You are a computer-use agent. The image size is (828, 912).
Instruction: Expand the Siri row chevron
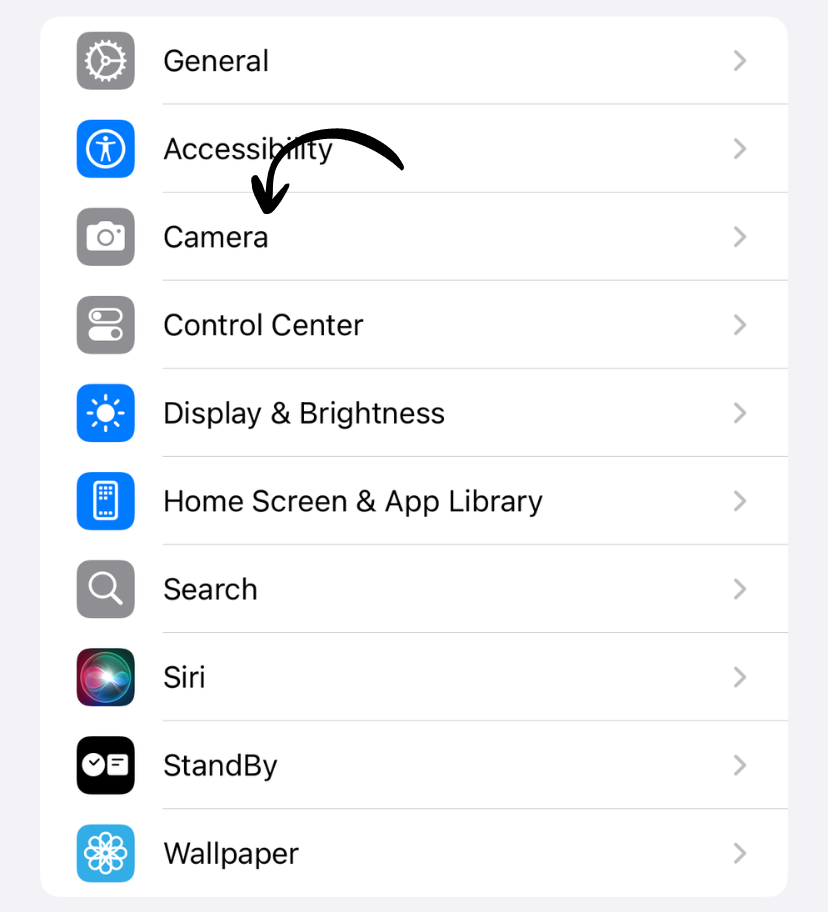[x=739, y=677]
